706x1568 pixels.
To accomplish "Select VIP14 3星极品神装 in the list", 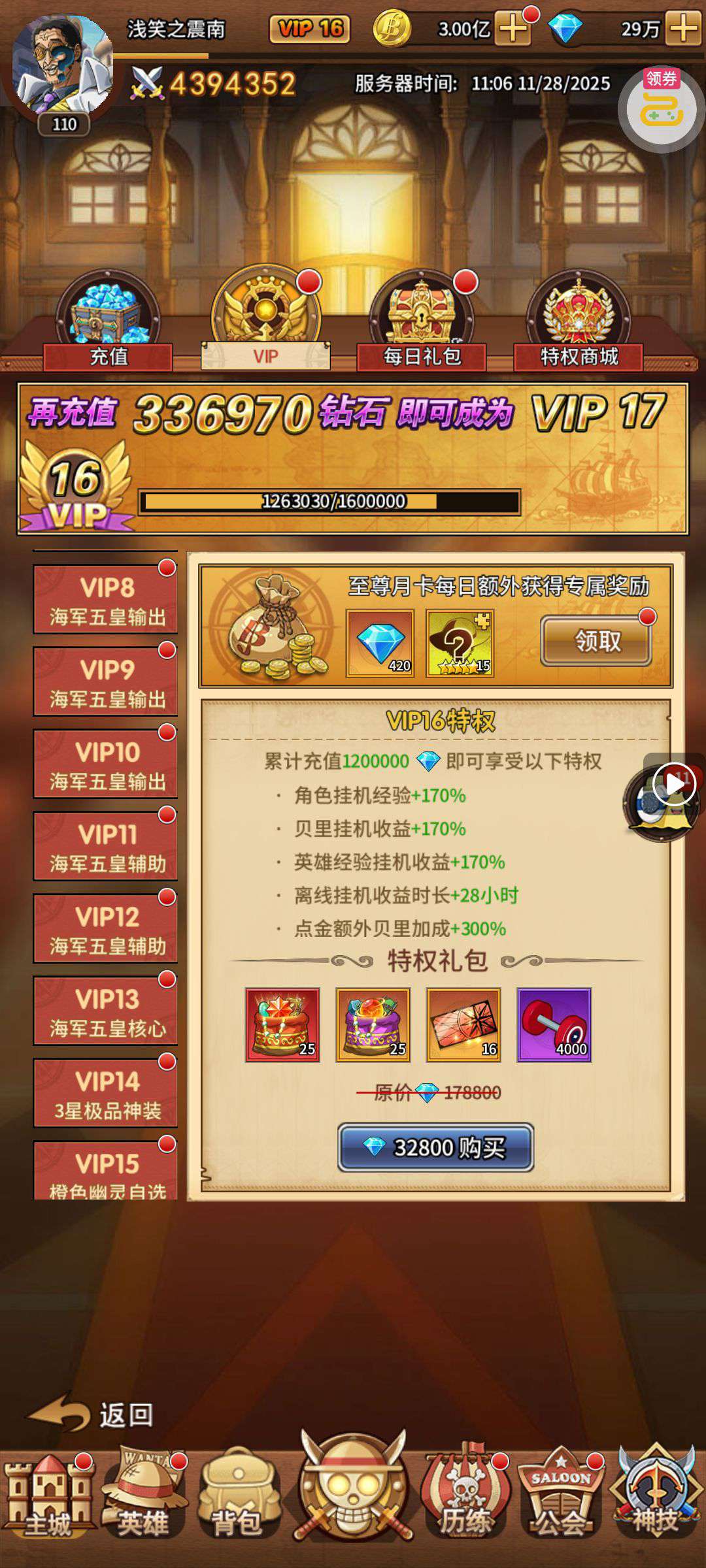I will [106, 1094].
